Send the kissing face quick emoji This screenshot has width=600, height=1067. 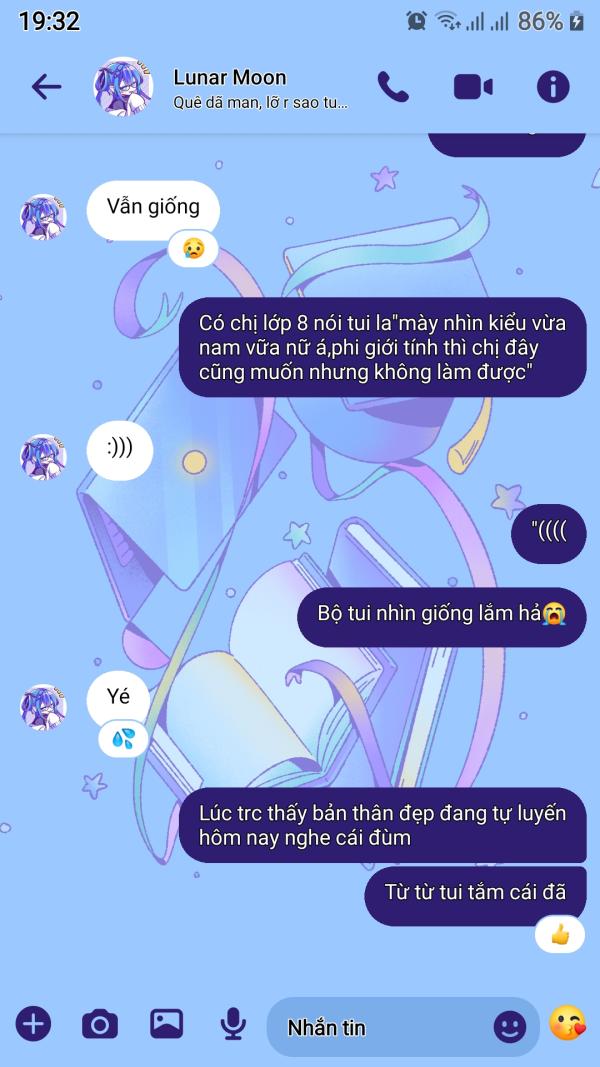(567, 1023)
